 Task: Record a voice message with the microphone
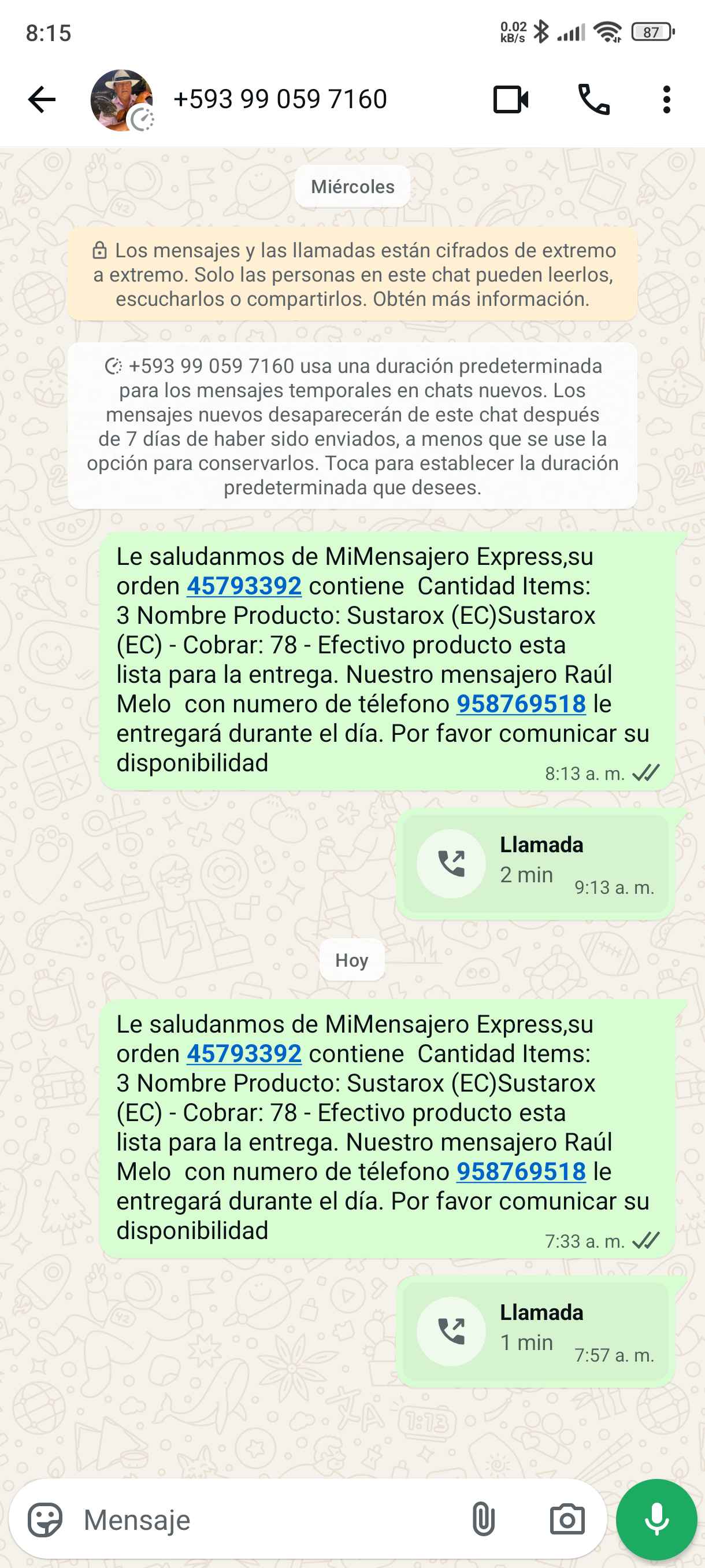click(656, 1520)
